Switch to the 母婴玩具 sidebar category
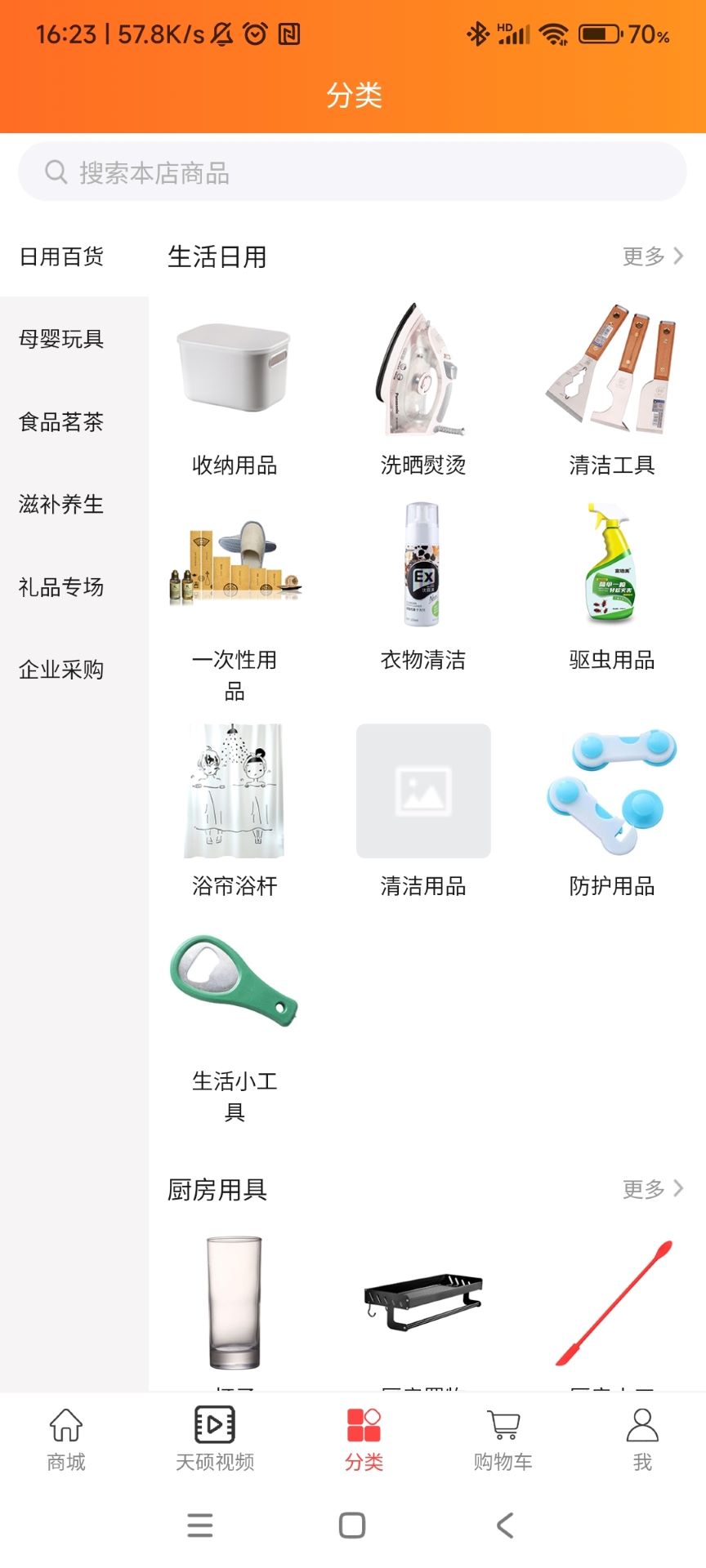Viewport: 706px width, 1568px height. 60,341
